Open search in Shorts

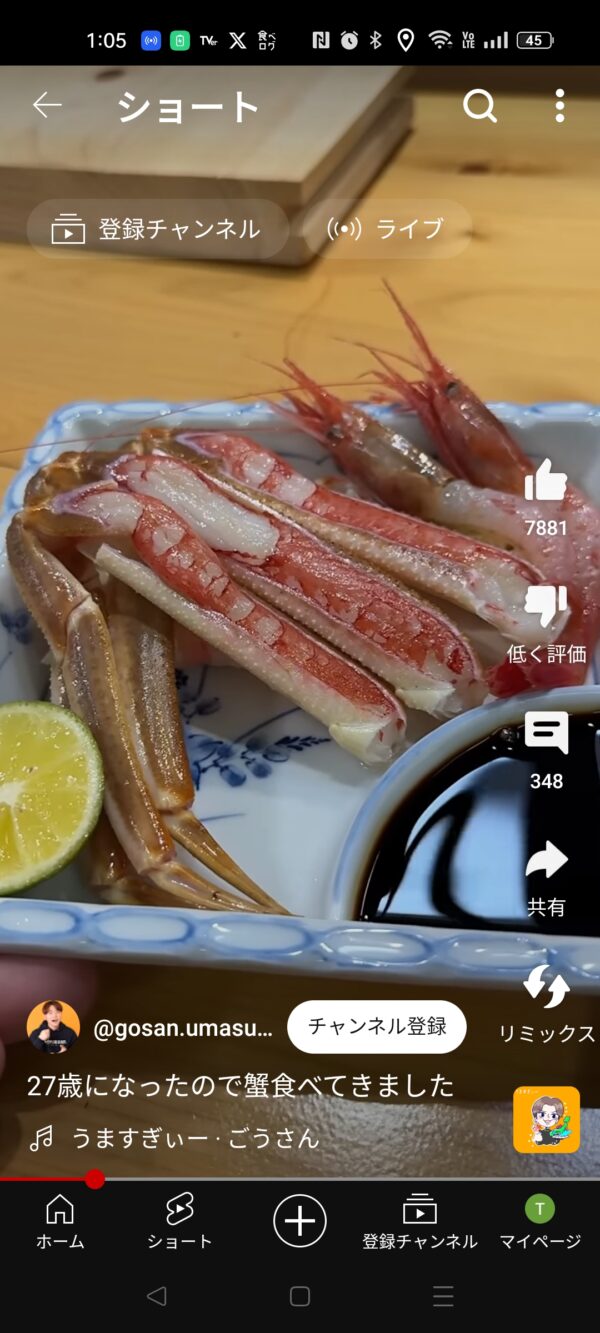[x=479, y=105]
